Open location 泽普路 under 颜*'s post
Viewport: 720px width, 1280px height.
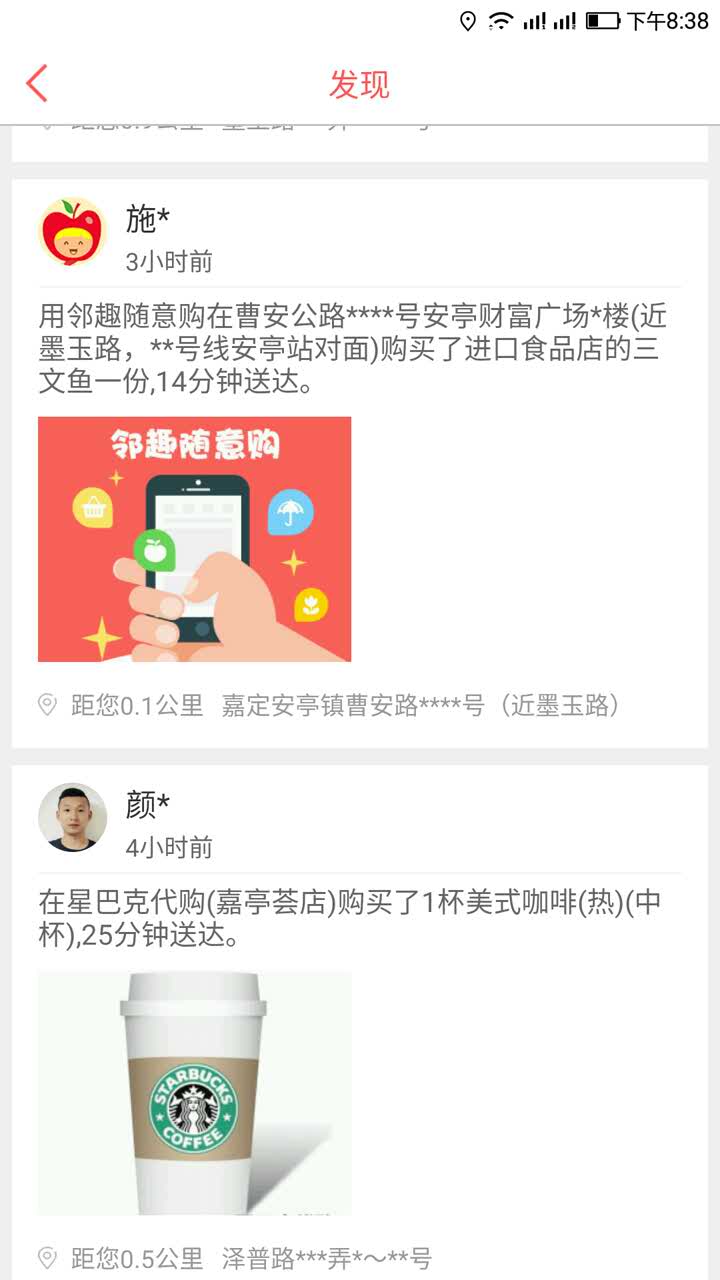(x=326, y=1258)
